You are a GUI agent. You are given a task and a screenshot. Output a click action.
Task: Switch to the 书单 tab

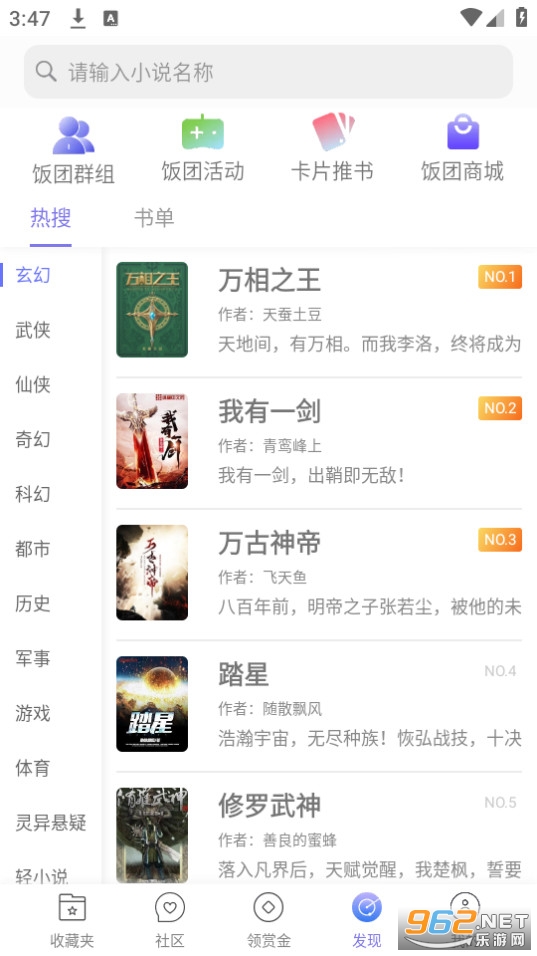(x=154, y=217)
